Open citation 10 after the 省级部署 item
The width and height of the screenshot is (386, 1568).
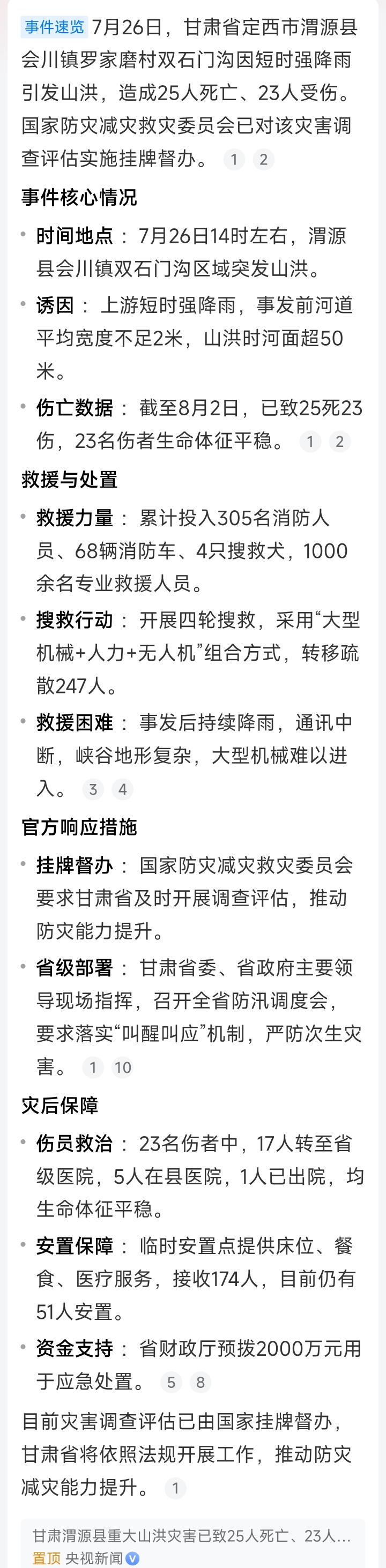pyautogui.click(x=122, y=1067)
